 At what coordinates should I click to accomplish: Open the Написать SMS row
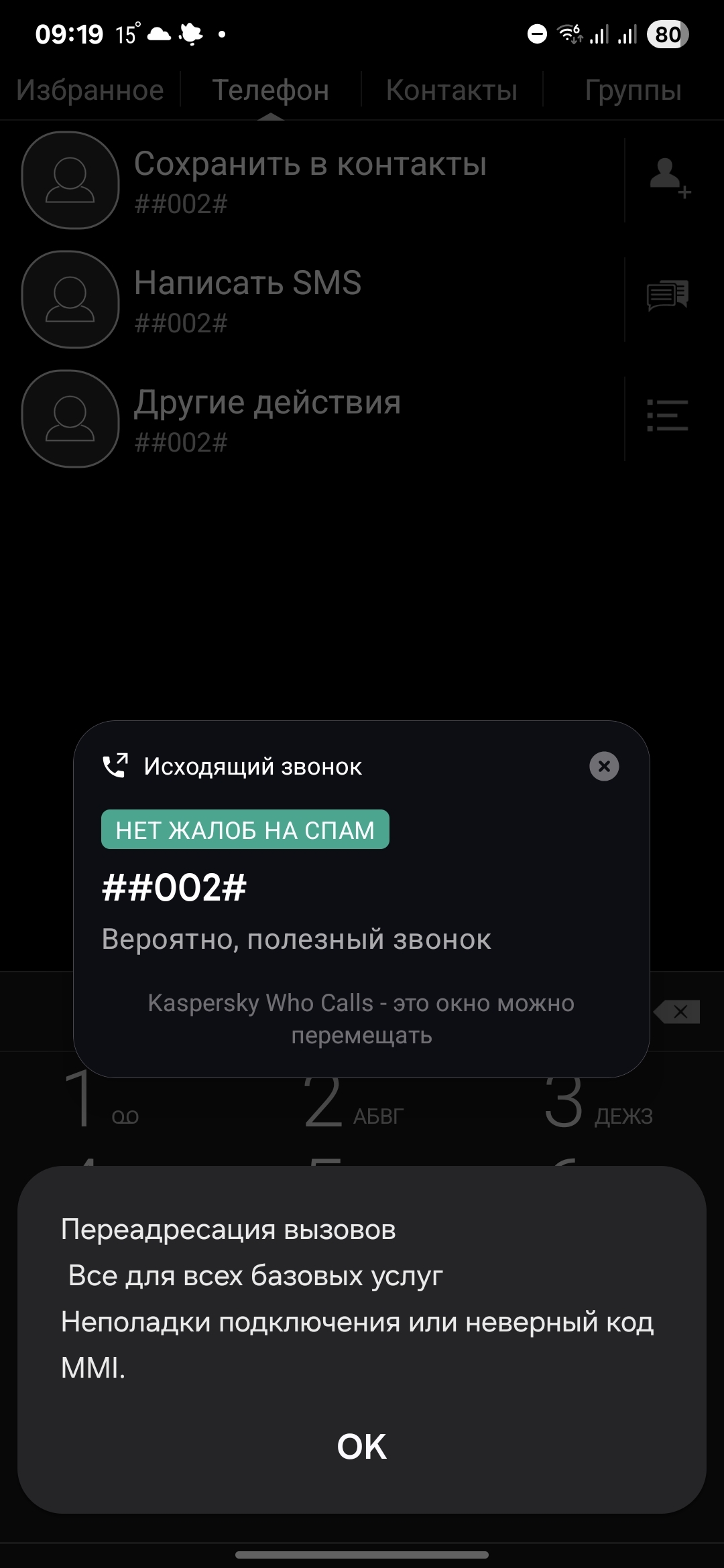pyautogui.click(x=322, y=300)
